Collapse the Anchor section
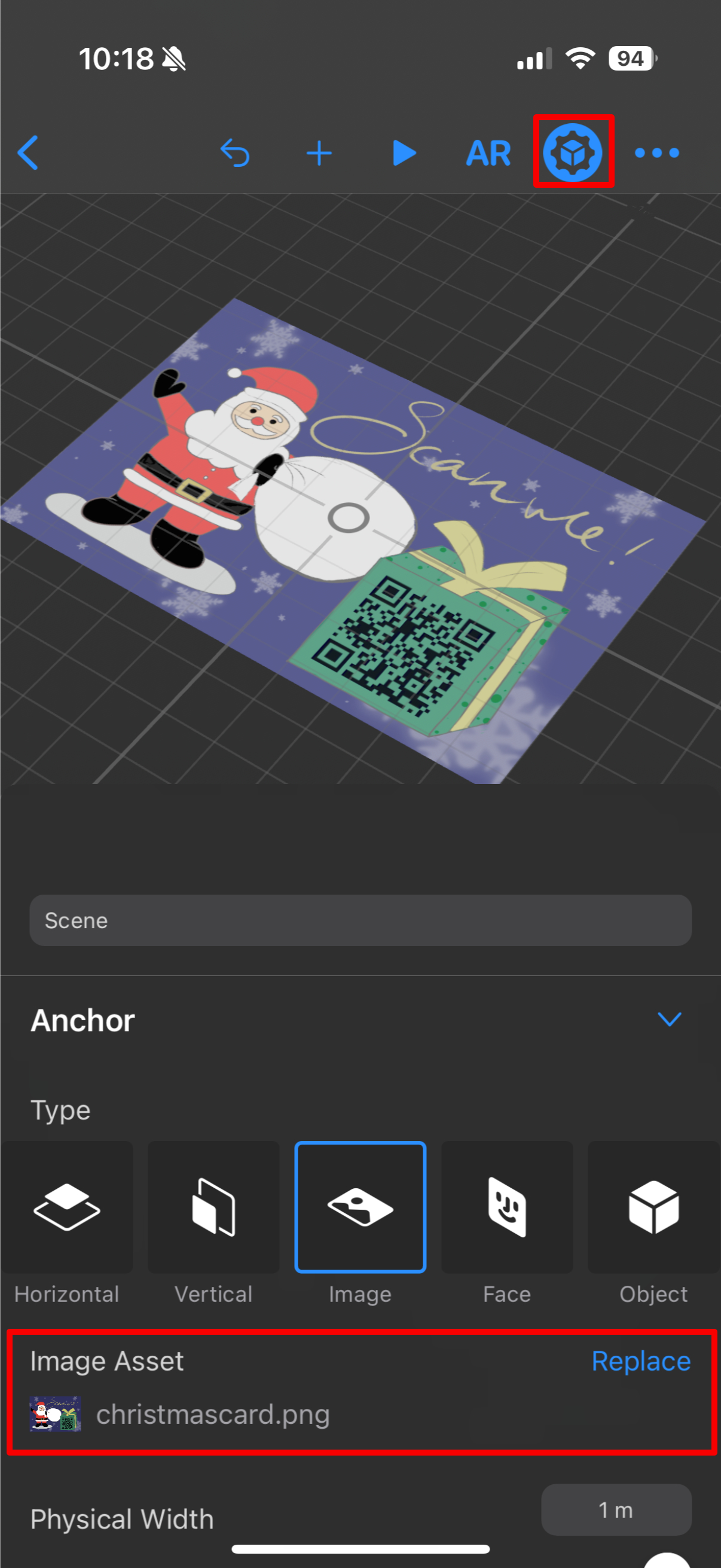The image size is (721, 1568). point(668,1020)
